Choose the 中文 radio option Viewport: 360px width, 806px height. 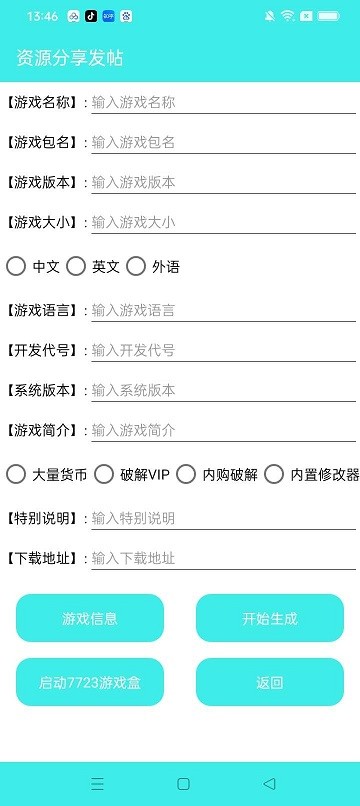[33, 267]
